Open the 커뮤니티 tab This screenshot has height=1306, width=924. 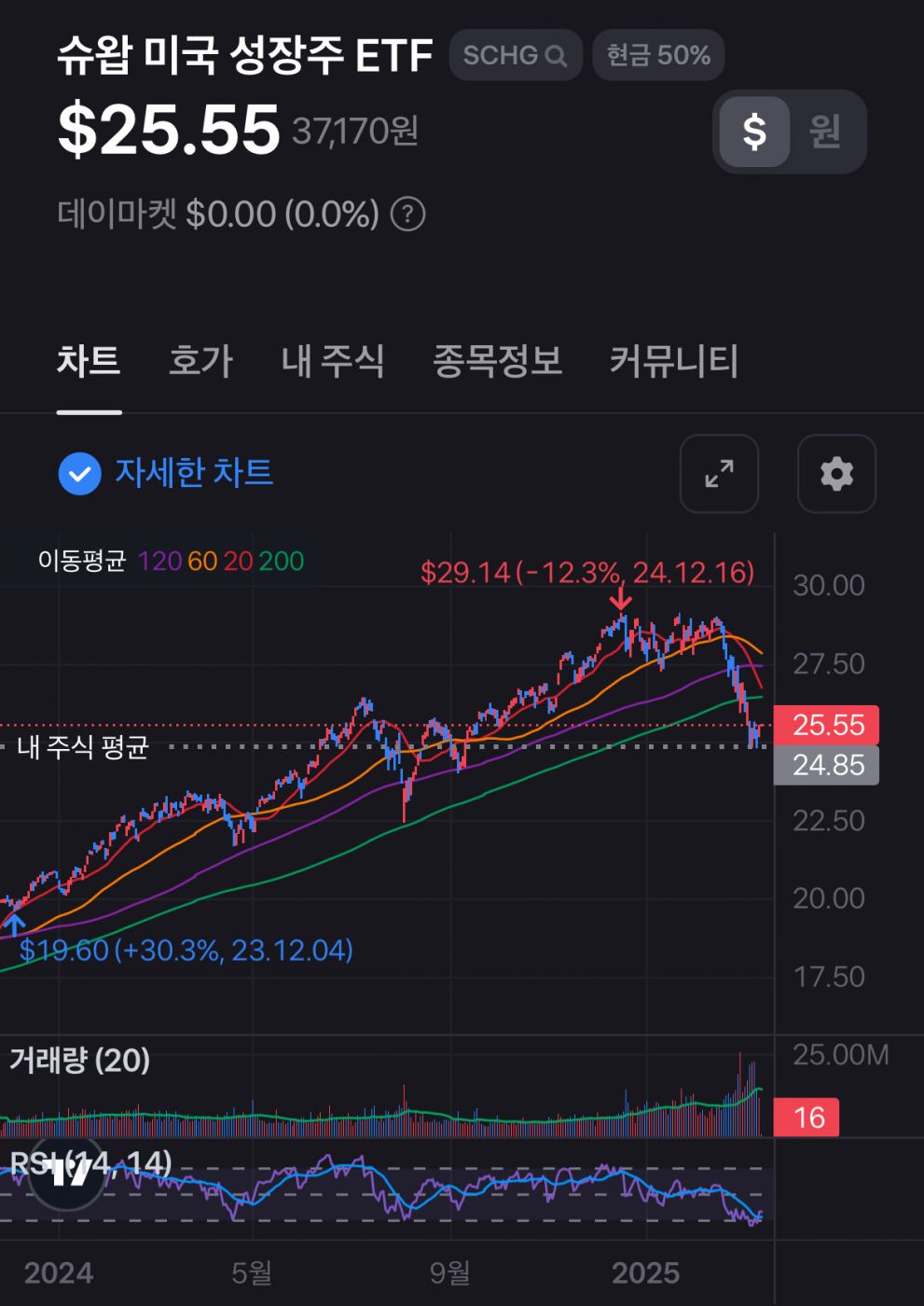pos(673,362)
